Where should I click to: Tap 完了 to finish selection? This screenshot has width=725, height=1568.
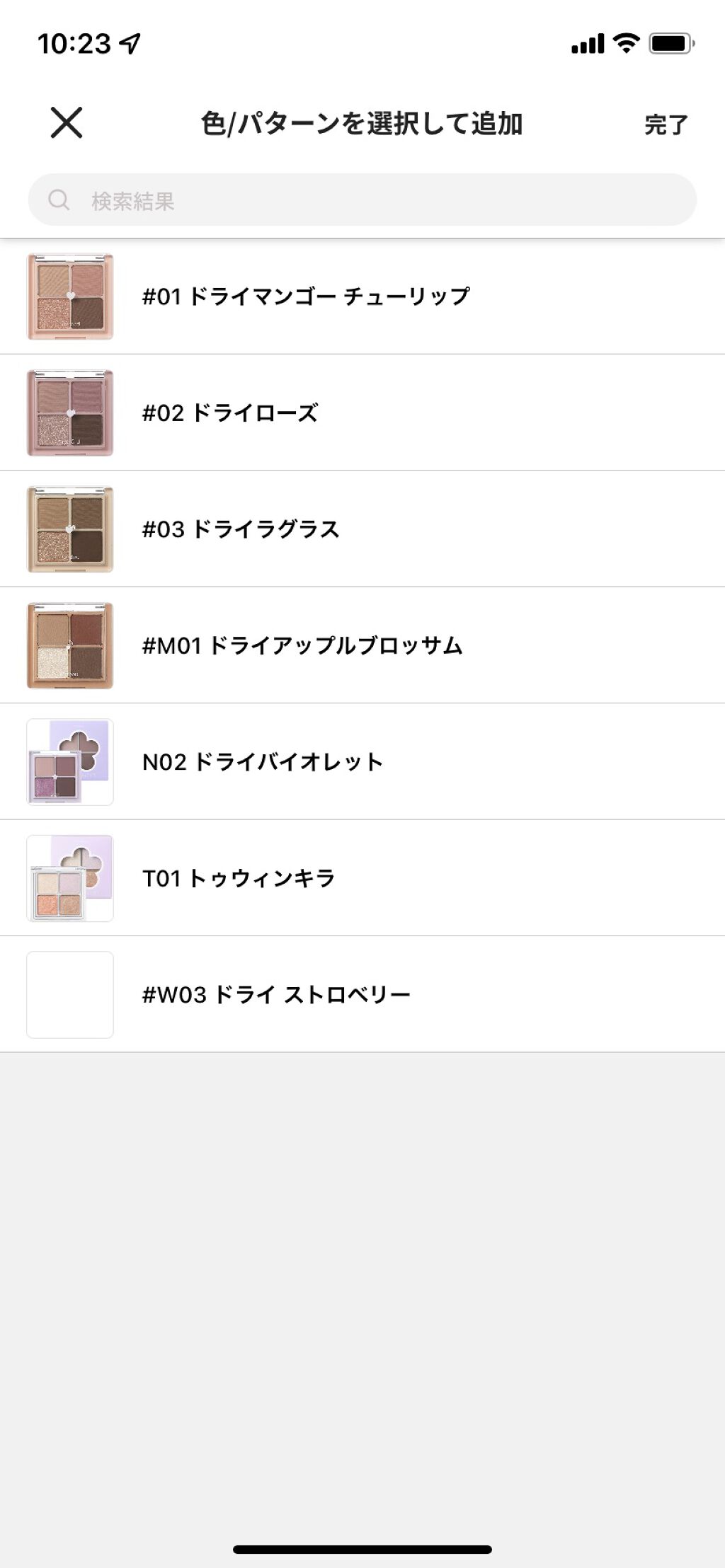666,125
